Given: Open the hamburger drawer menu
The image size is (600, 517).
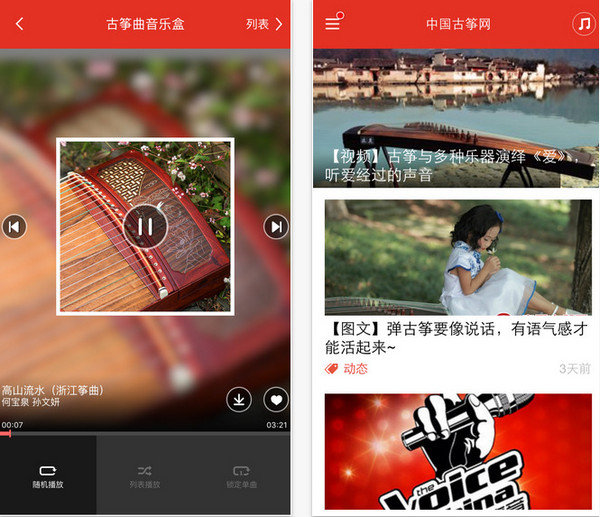Looking at the screenshot, I should pyautogui.click(x=333, y=24).
